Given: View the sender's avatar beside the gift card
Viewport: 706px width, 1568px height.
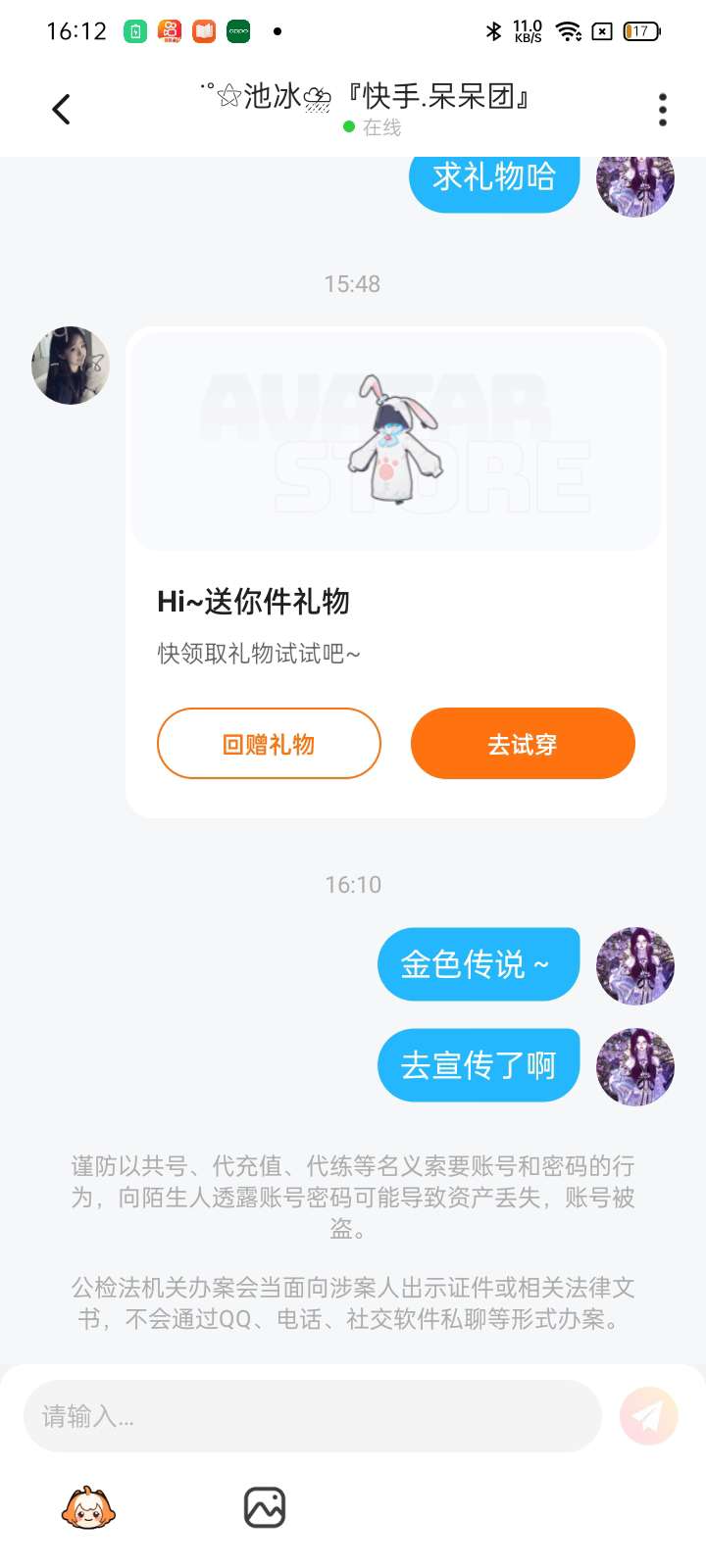Looking at the screenshot, I should 71,366.
